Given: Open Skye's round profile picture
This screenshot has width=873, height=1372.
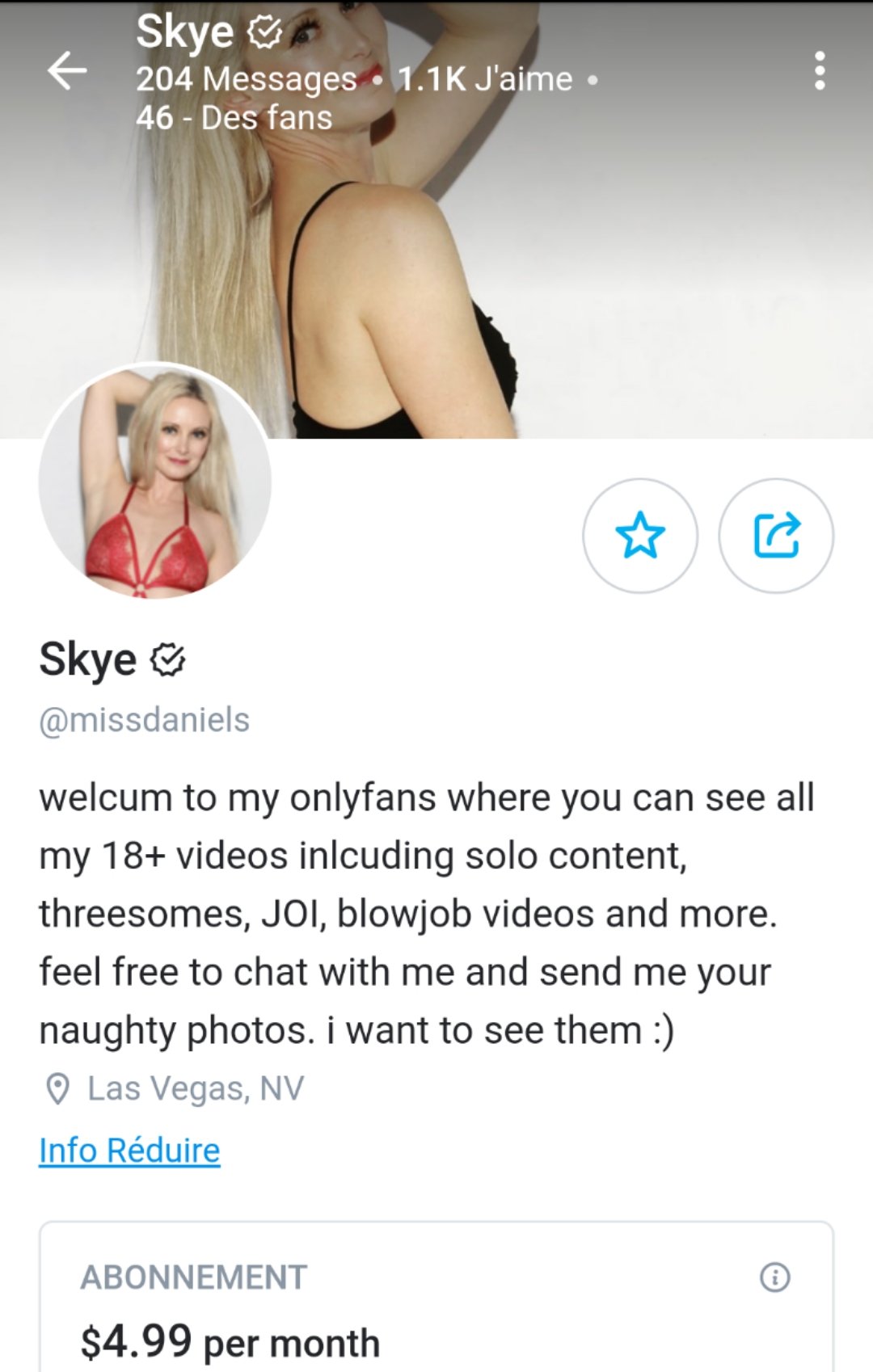Looking at the screenshot, I should point(155,482).
